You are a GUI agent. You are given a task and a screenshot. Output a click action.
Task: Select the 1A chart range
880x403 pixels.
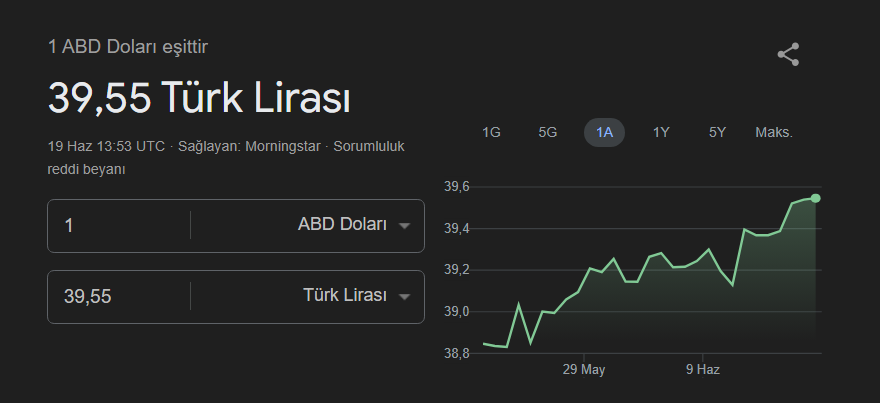click(604, 132)
